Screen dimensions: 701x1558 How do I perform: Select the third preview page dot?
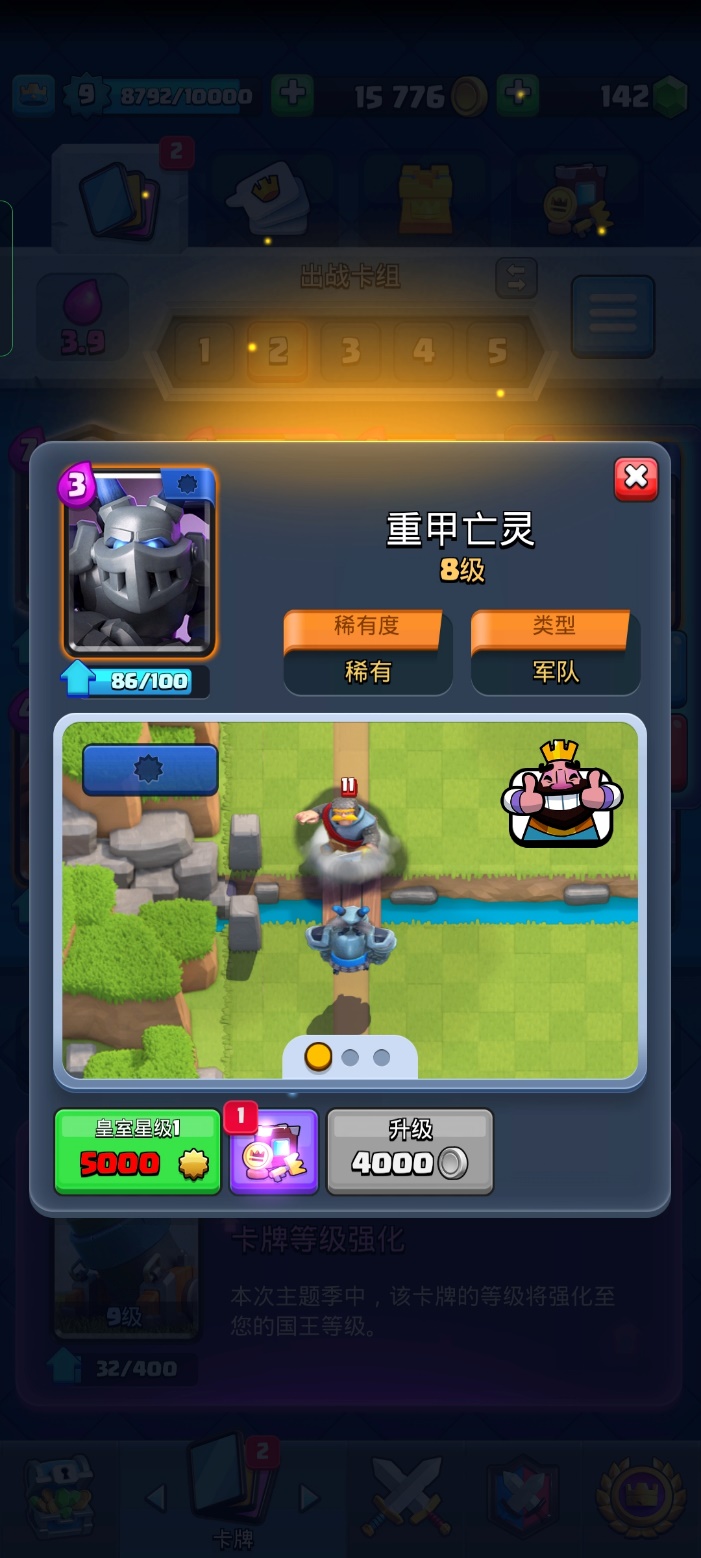tap(381, 1057)
